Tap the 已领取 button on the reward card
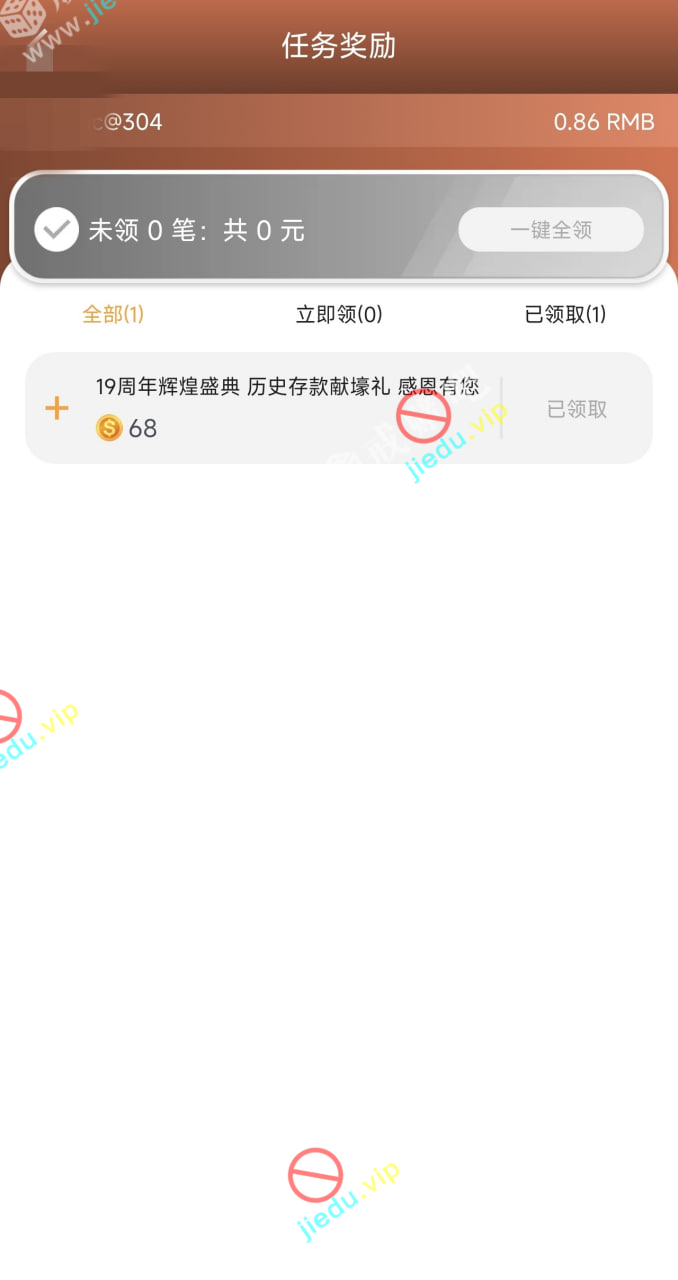The image size is (678, 1280). 577,409
